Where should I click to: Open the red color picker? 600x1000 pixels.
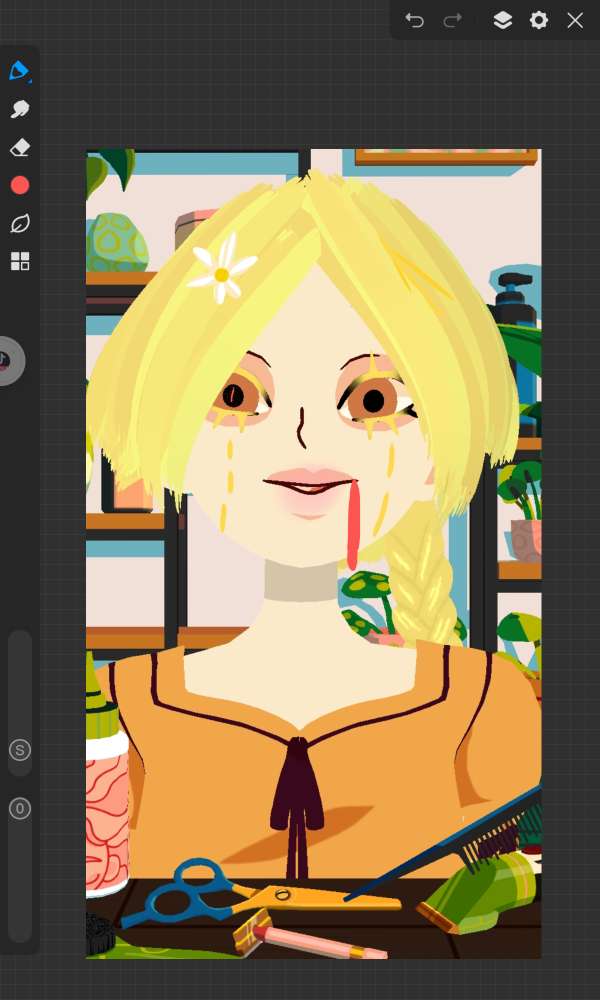click(x=20, y=186)
